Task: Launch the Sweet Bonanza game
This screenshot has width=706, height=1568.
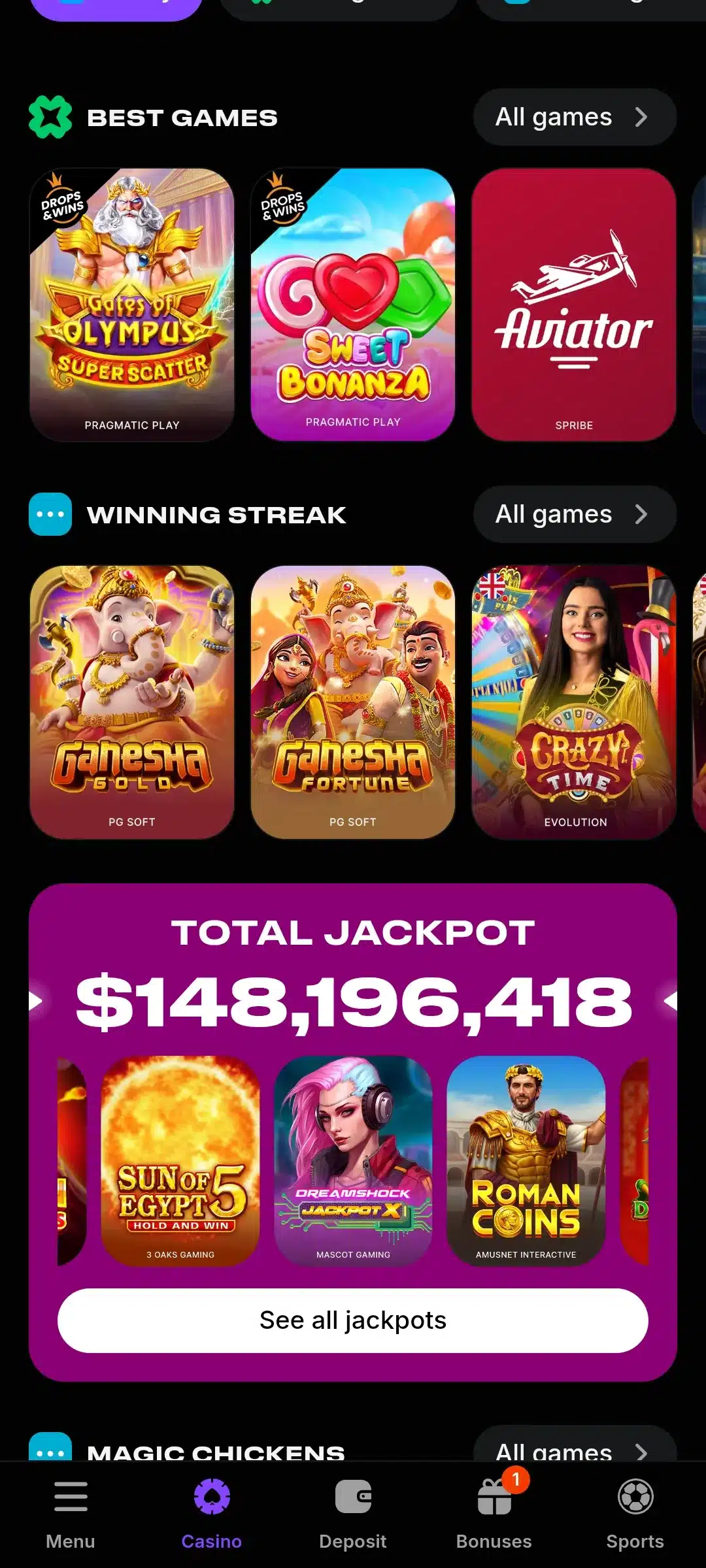Action: point(353,304)
